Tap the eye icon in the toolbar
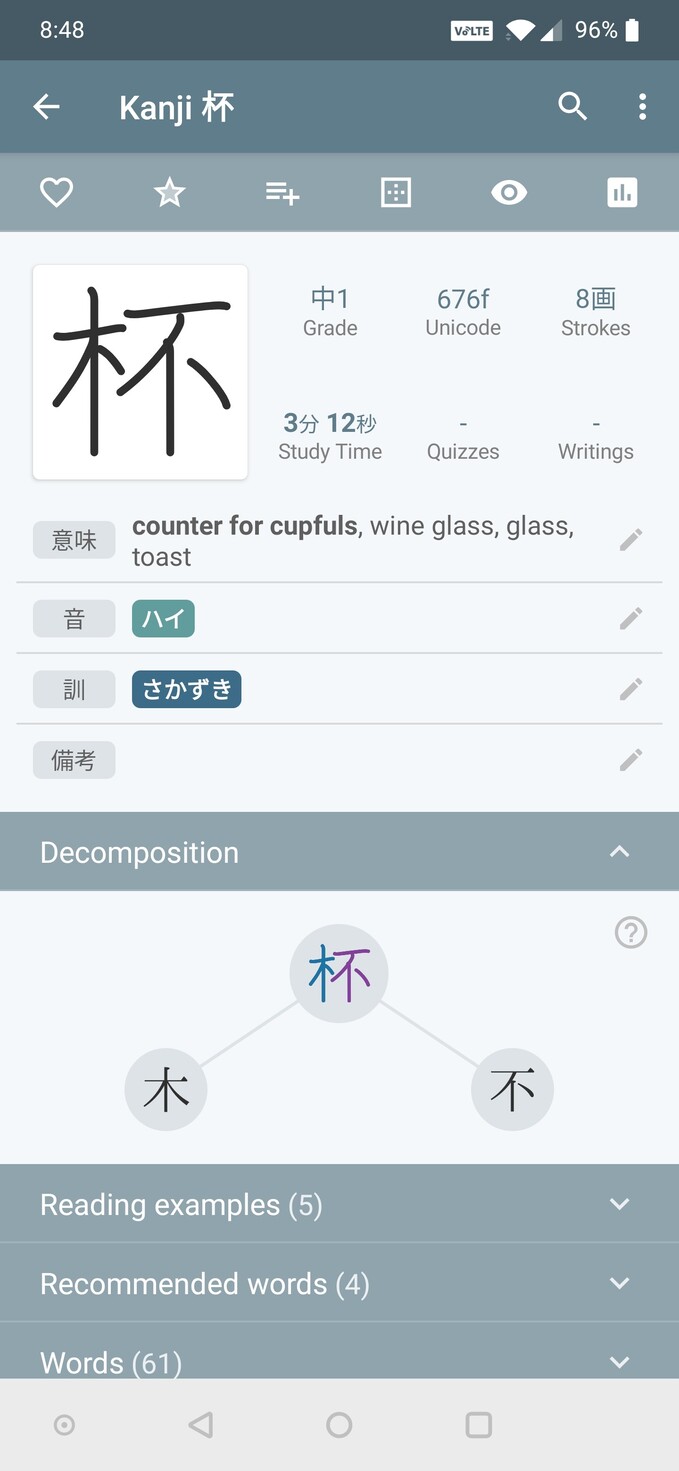679x1471 pixels. tap(509, 192)
